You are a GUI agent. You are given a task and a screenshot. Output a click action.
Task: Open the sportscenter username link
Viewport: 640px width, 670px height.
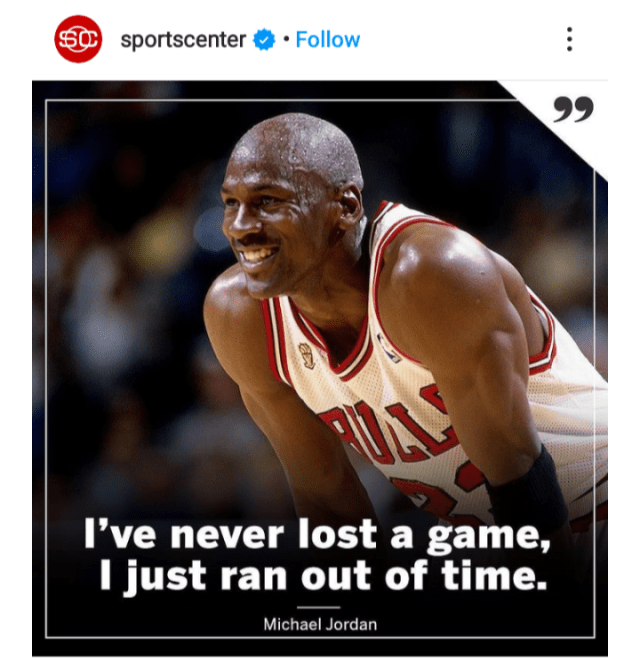pyautogui.click(x=182, y=40)
